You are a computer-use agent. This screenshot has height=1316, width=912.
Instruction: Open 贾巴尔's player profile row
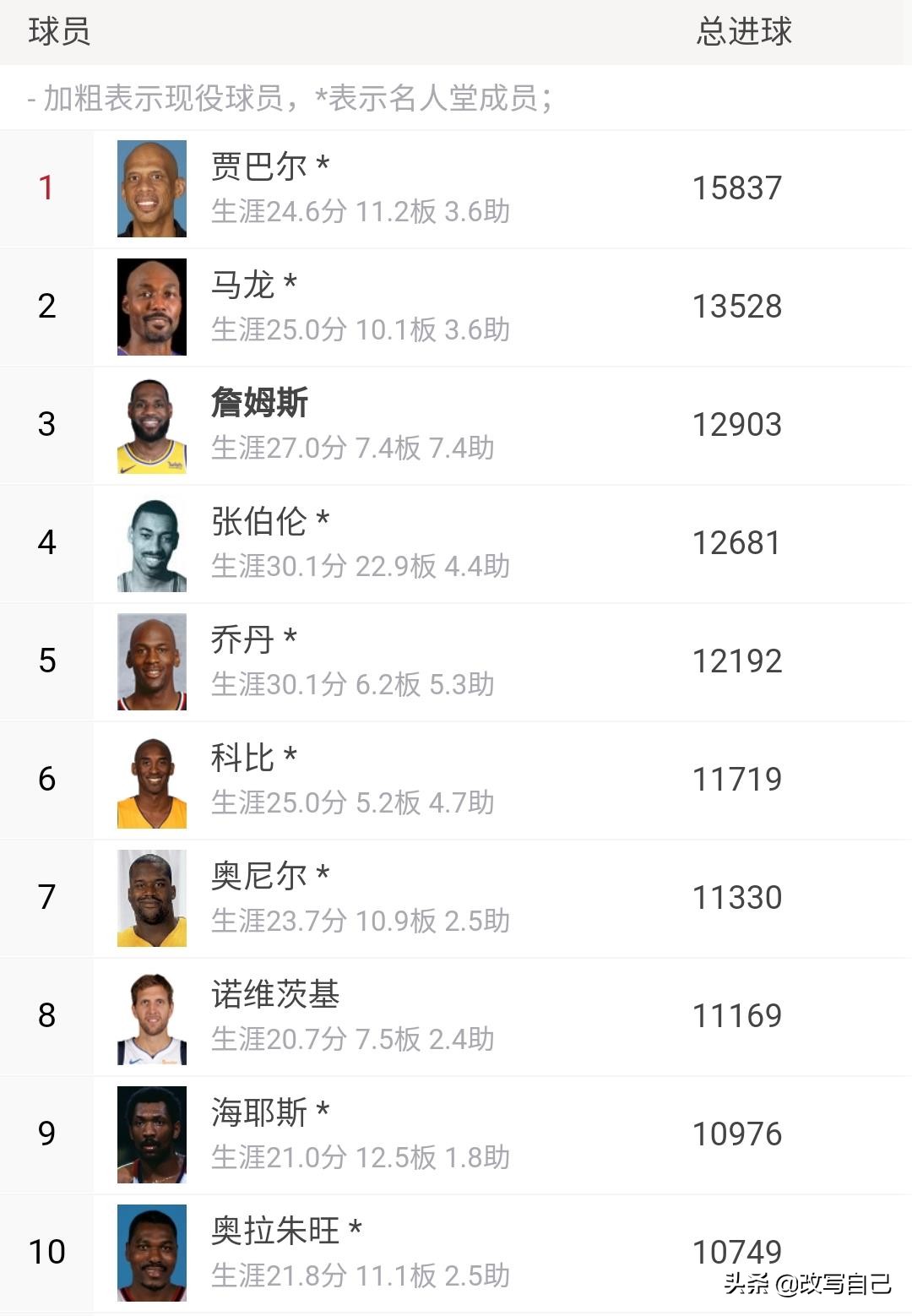click(258, 167)
